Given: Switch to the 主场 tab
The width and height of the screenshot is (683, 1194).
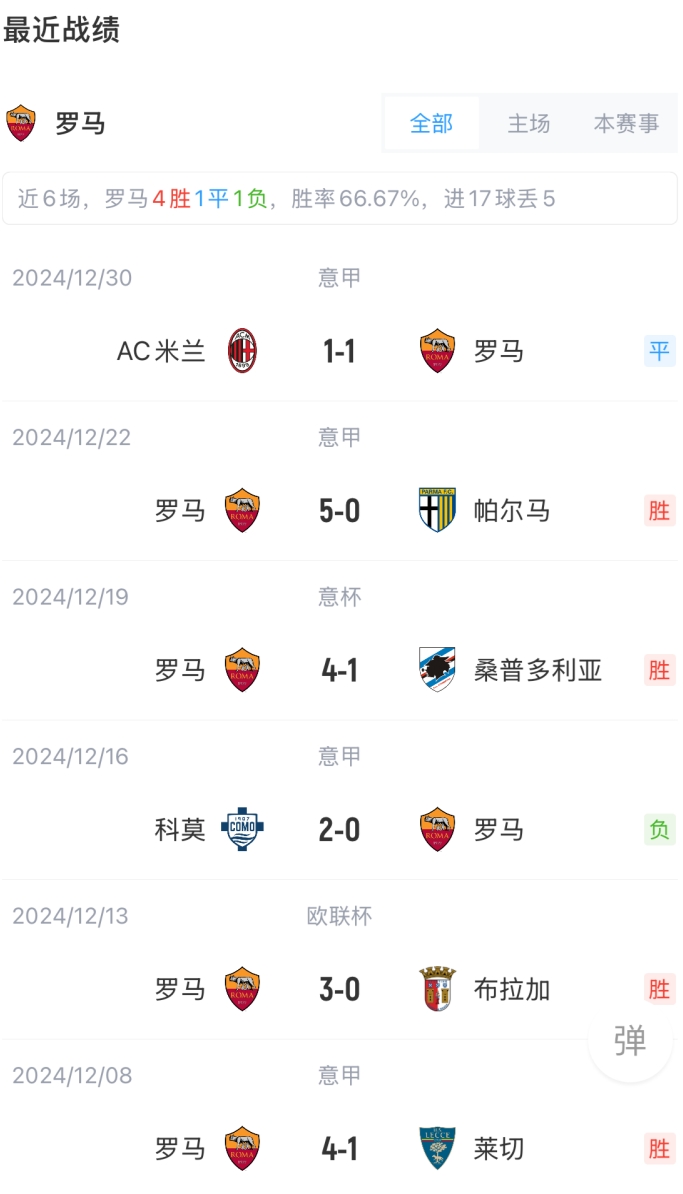Looking at the screenshot, I should point(528,124).
